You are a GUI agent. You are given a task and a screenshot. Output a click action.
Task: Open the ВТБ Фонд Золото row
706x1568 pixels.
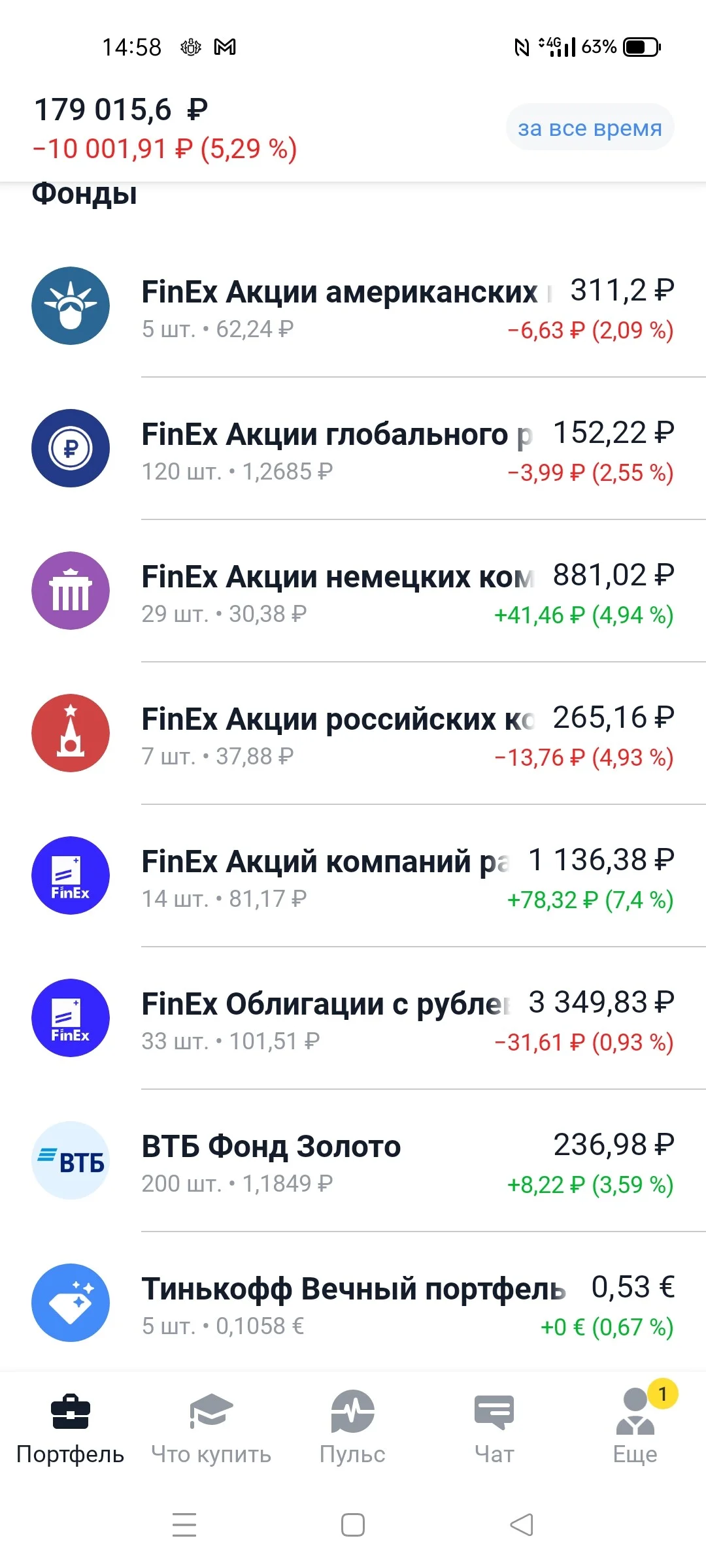(x=353, y=1161)
